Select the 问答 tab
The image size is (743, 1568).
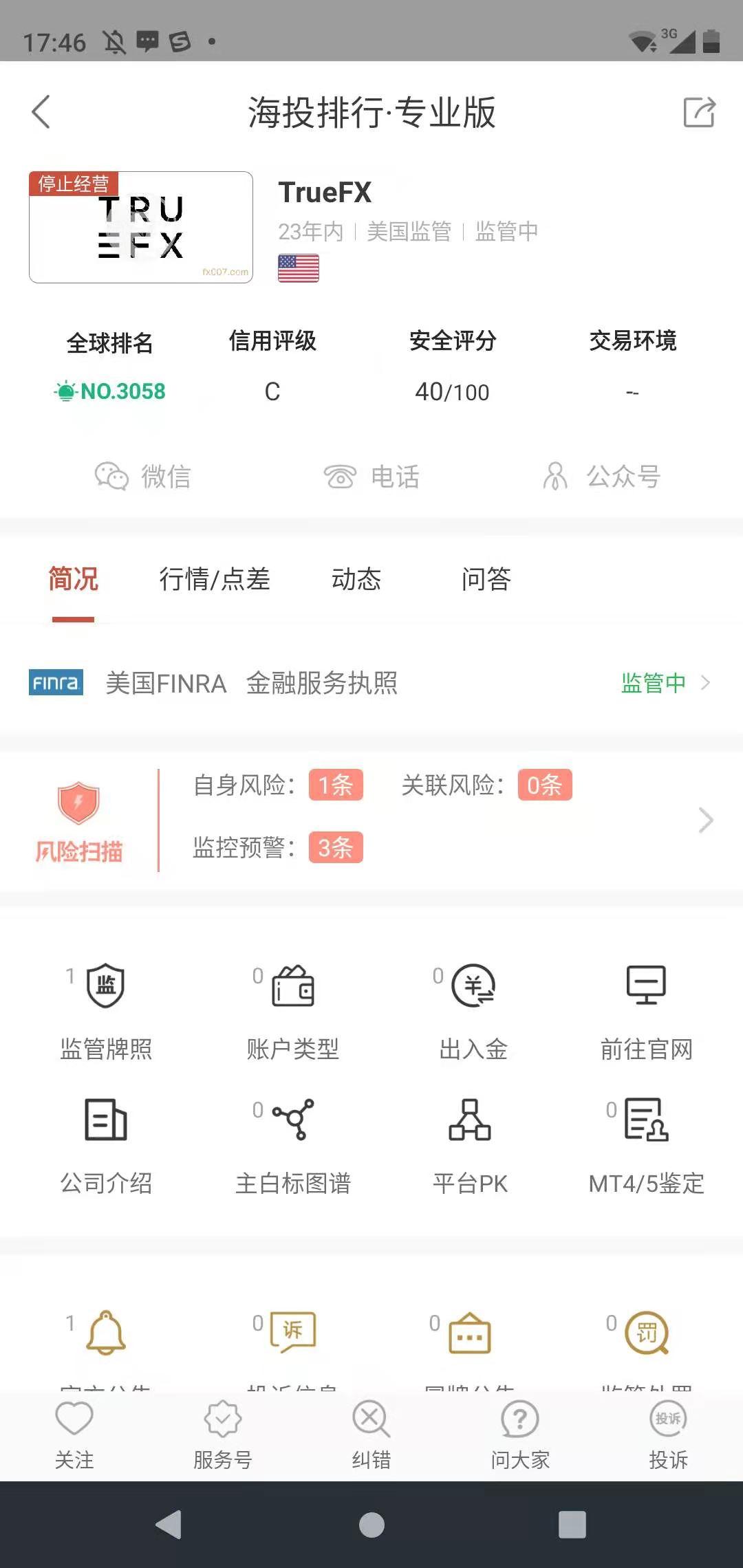point(486,579)
